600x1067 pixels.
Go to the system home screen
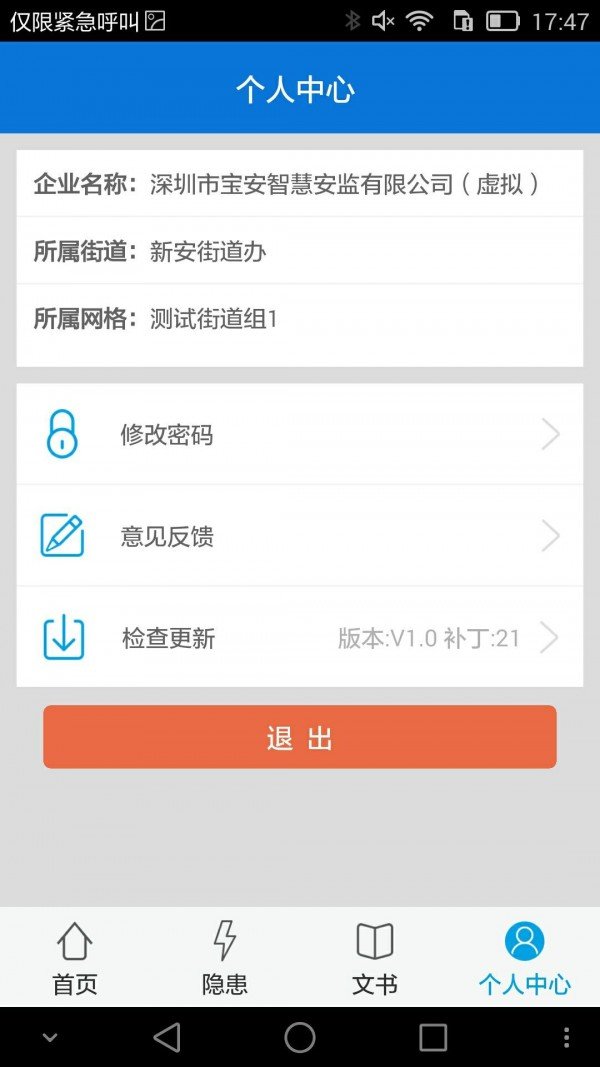pos(300,1037)
